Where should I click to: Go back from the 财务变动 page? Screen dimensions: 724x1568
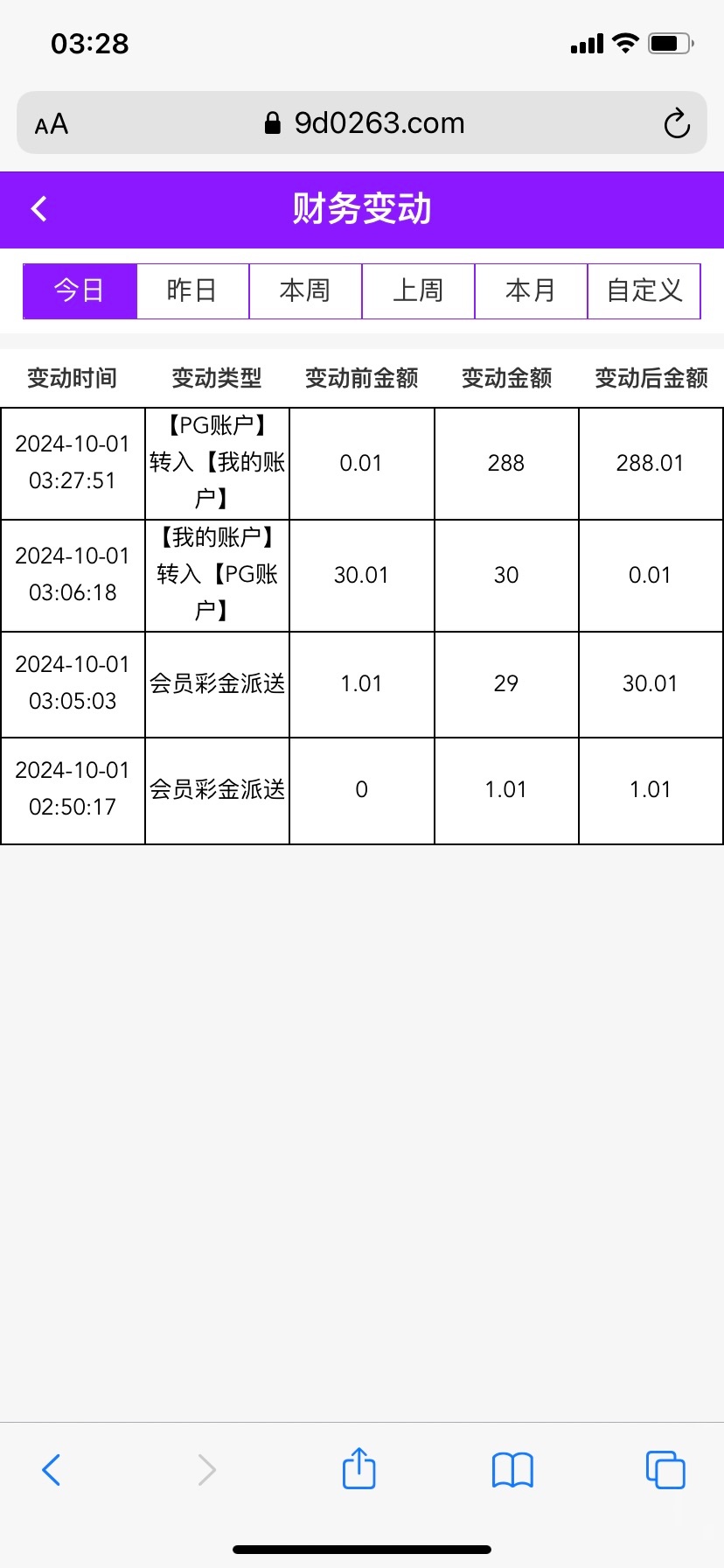point(39,209)
